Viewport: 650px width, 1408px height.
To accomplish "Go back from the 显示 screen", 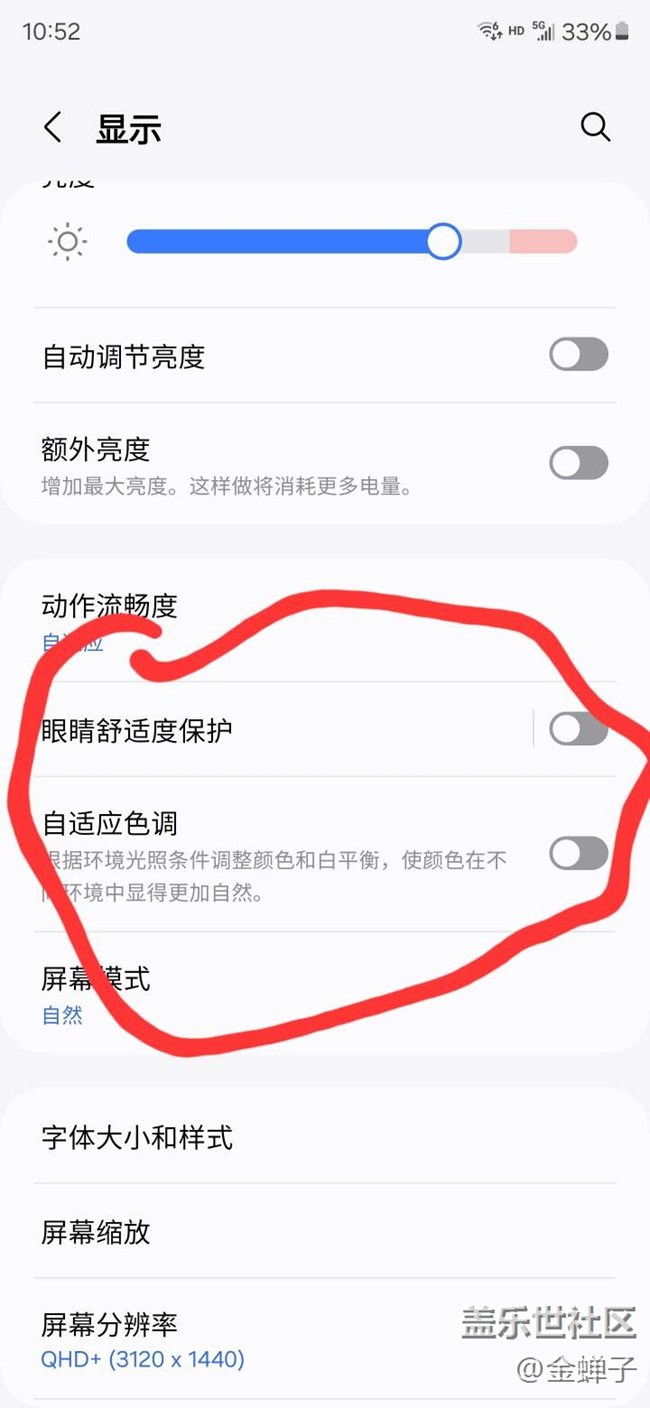I will pos(53,128).
